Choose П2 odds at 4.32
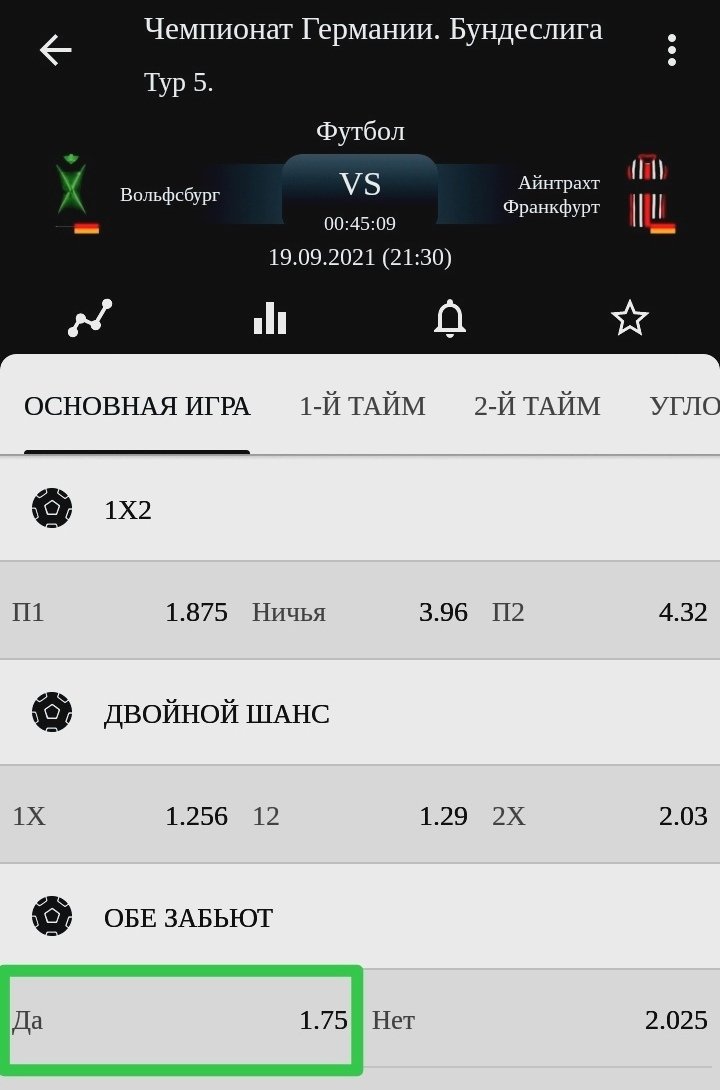 (600, 612)
